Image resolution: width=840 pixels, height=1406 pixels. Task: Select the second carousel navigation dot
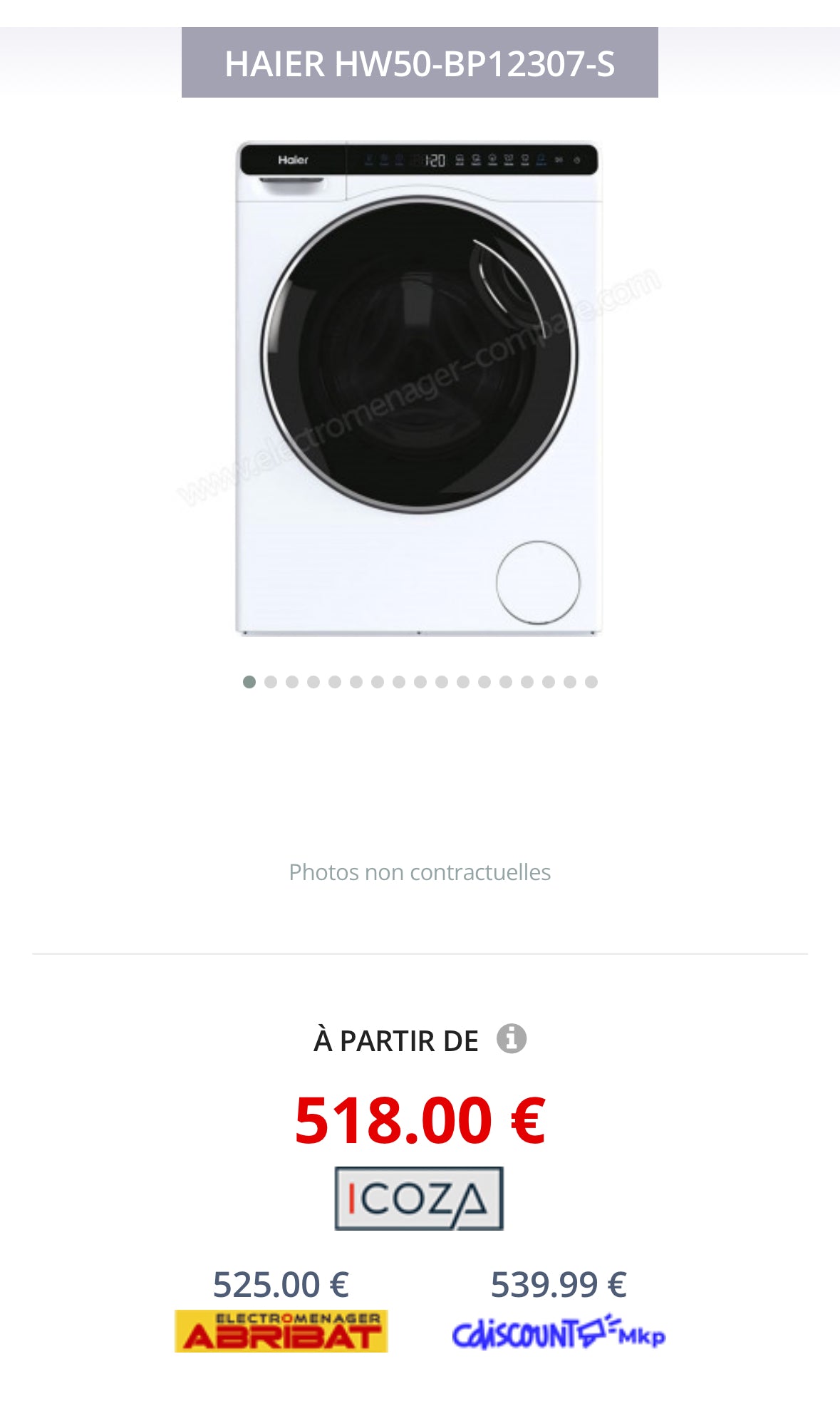270,681
